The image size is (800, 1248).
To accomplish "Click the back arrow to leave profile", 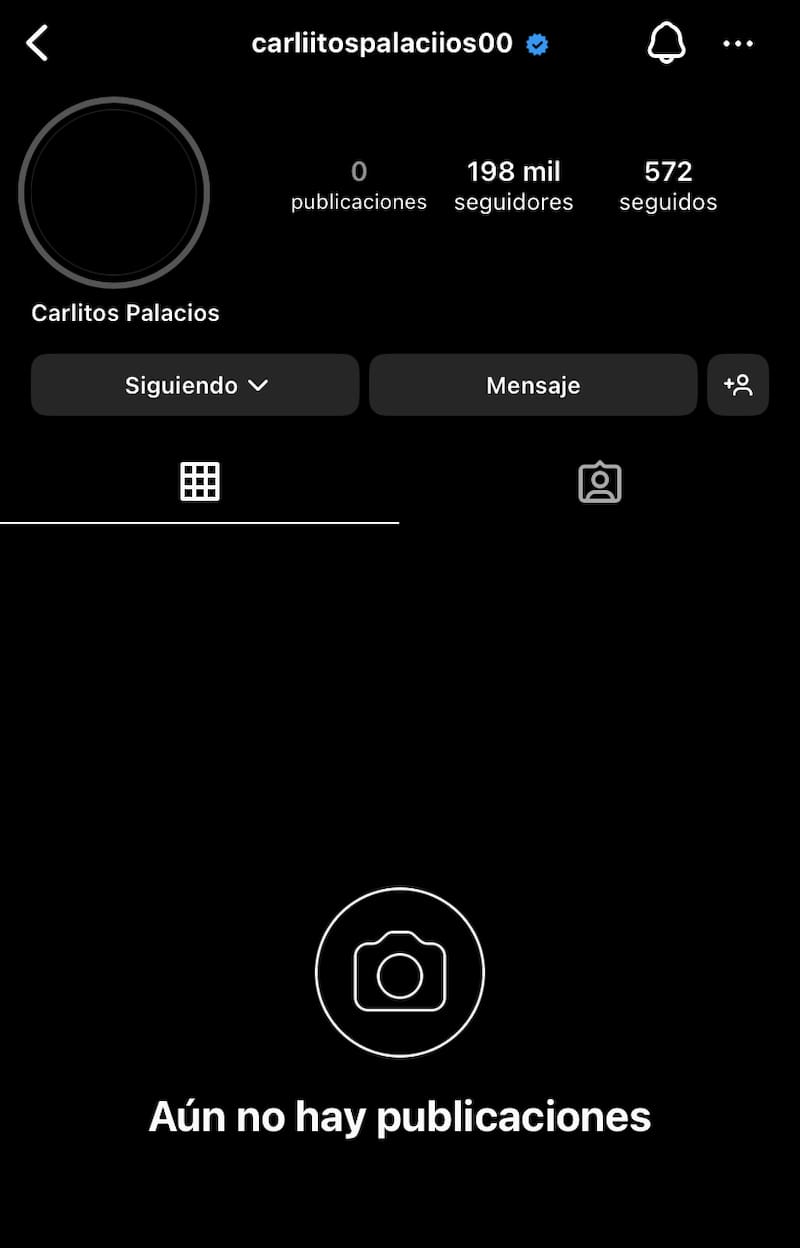I will pos(38,43).
